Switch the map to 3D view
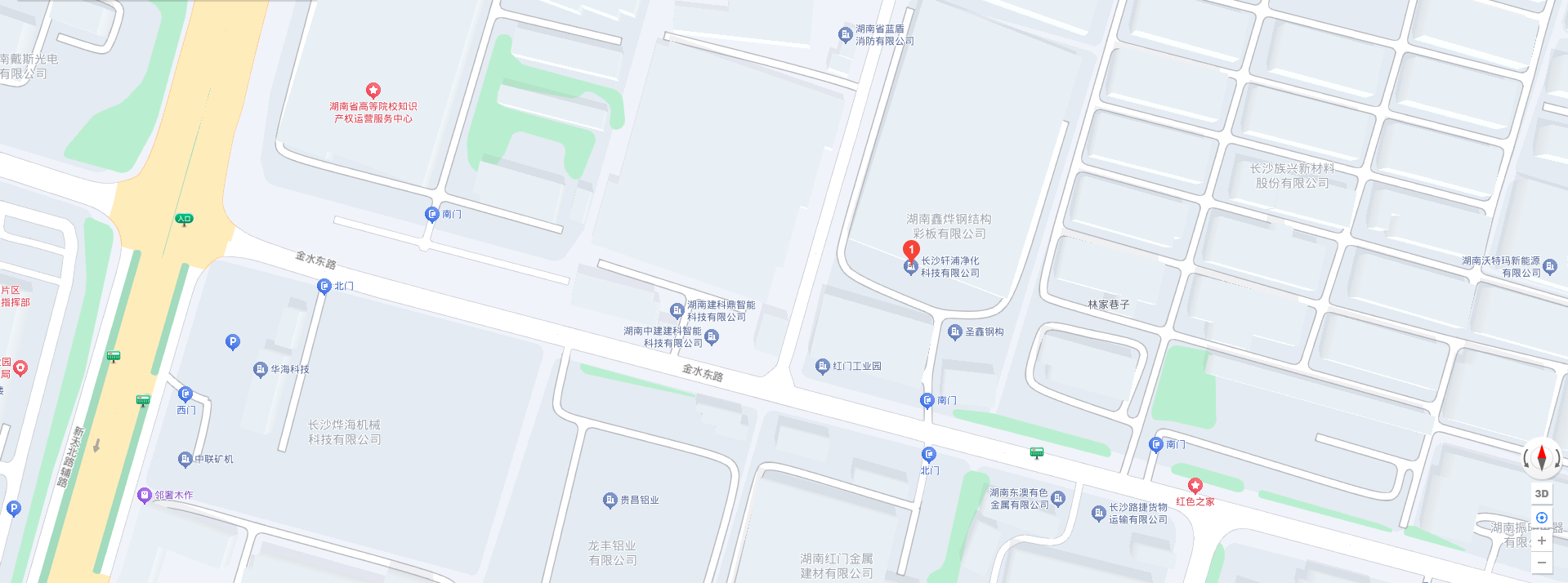 click(x=1542, y=493)
